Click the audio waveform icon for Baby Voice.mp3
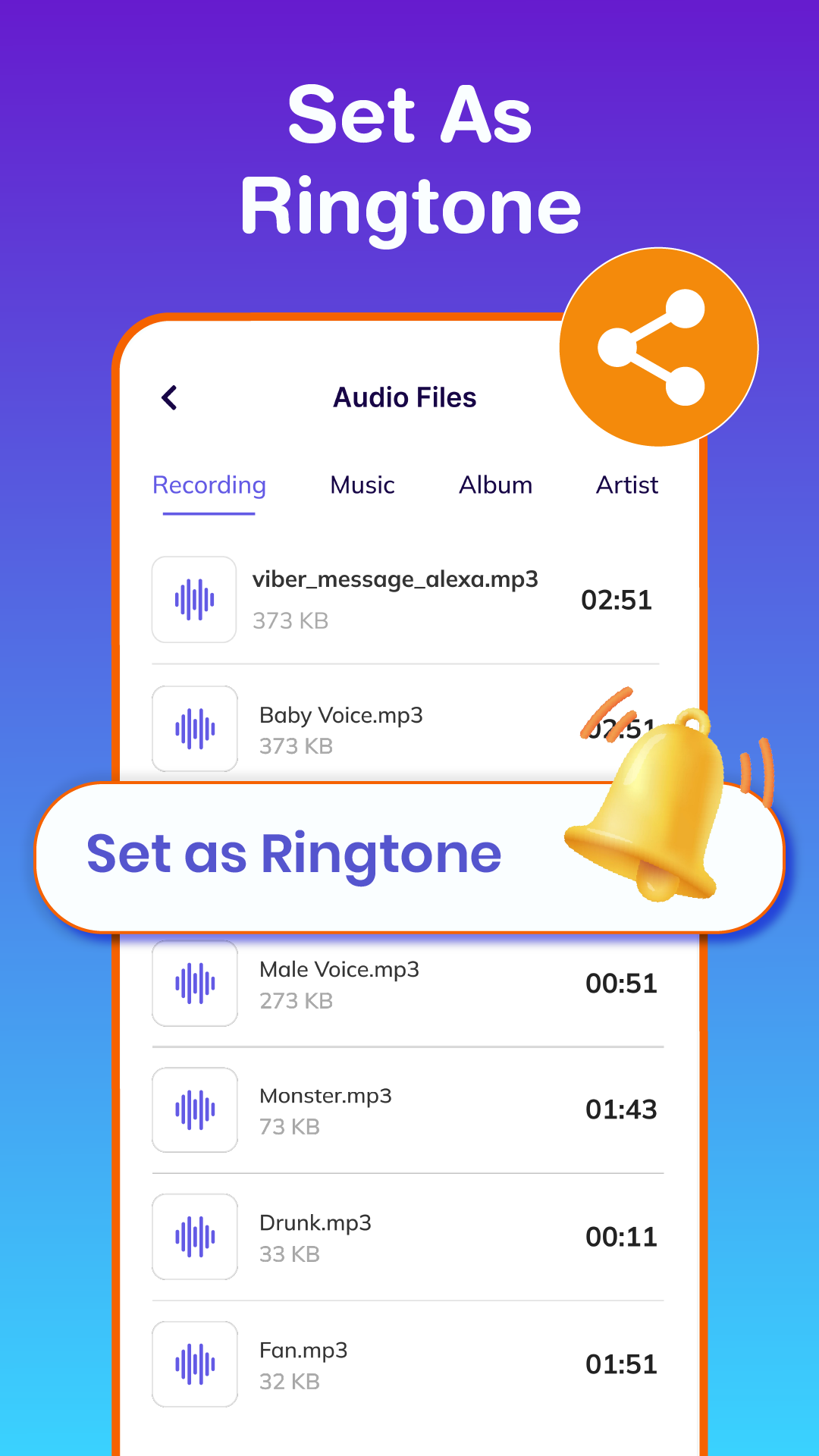This screenshot has width=819, height=1456. point(194,729)
